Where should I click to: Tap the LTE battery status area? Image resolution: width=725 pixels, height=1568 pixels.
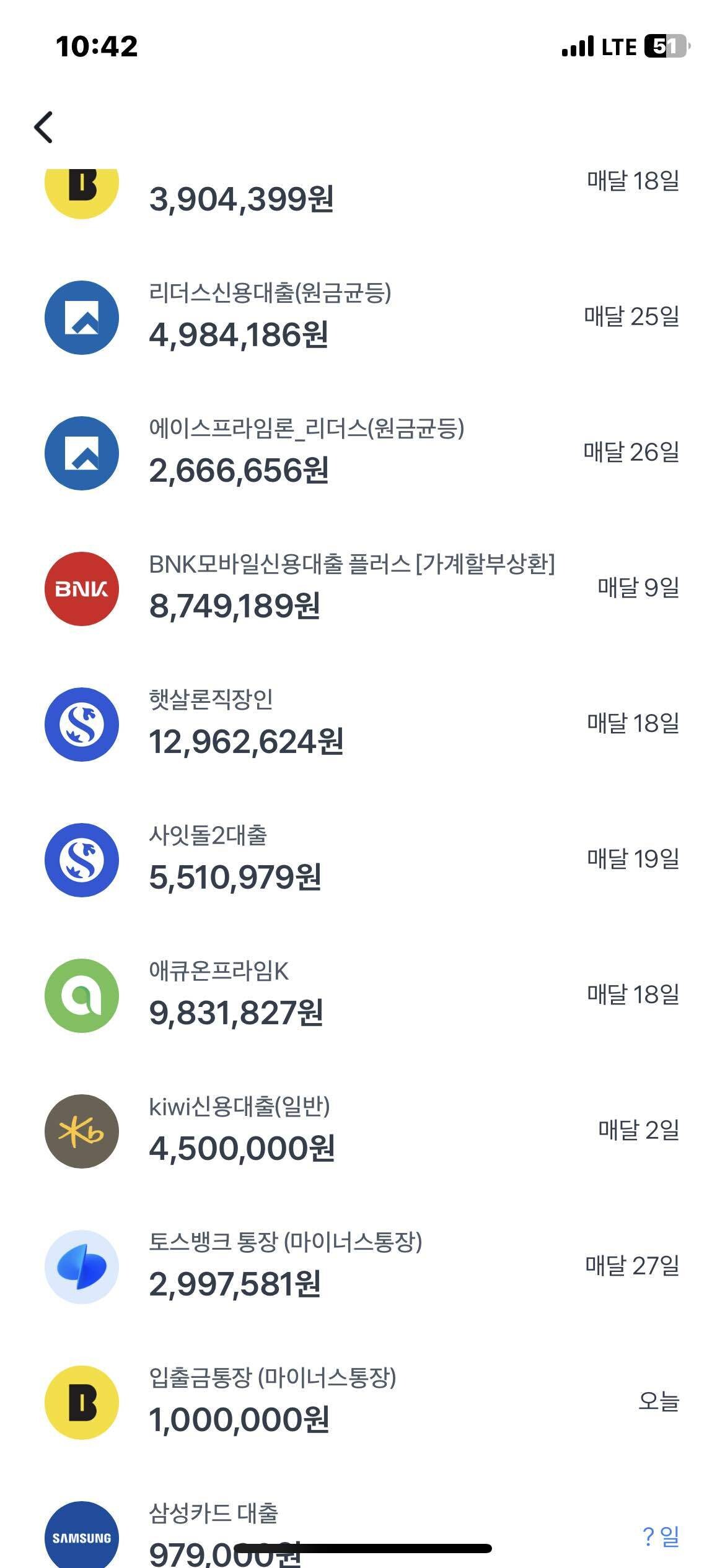click(x=620, y=46)
